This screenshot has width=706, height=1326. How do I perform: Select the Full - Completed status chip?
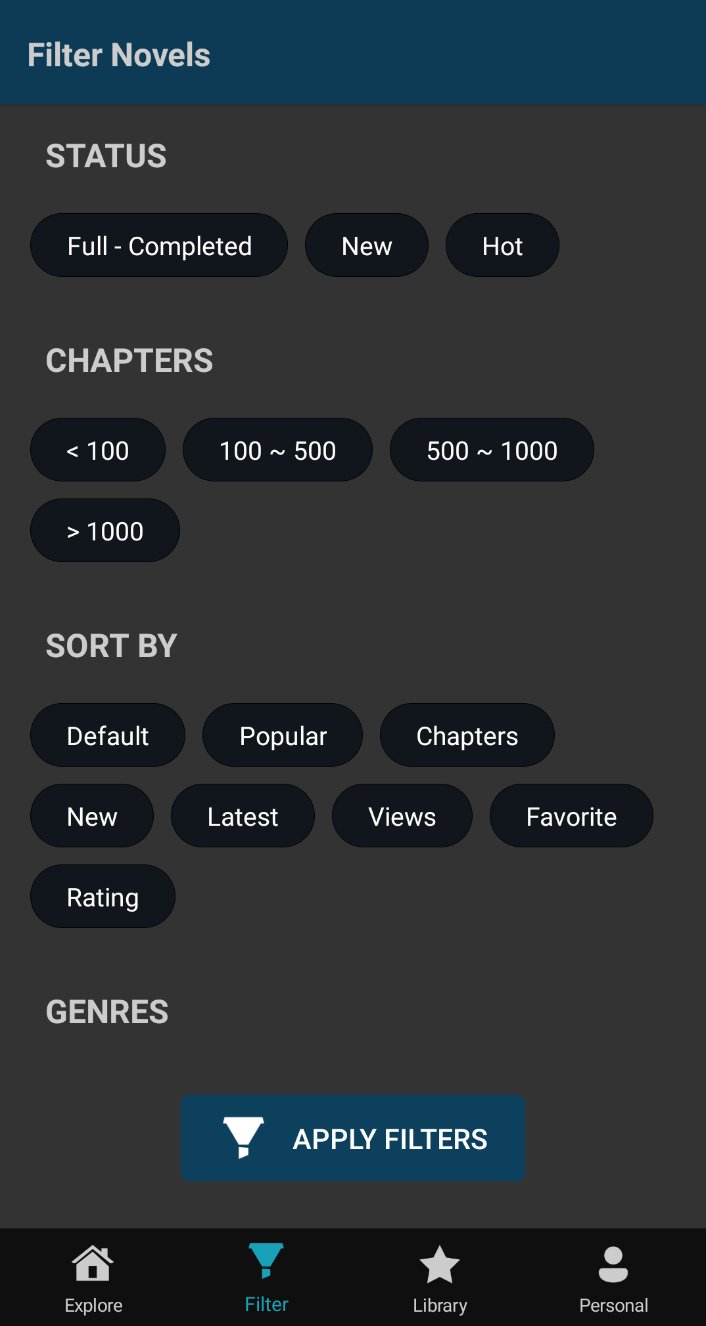[159, 246]
